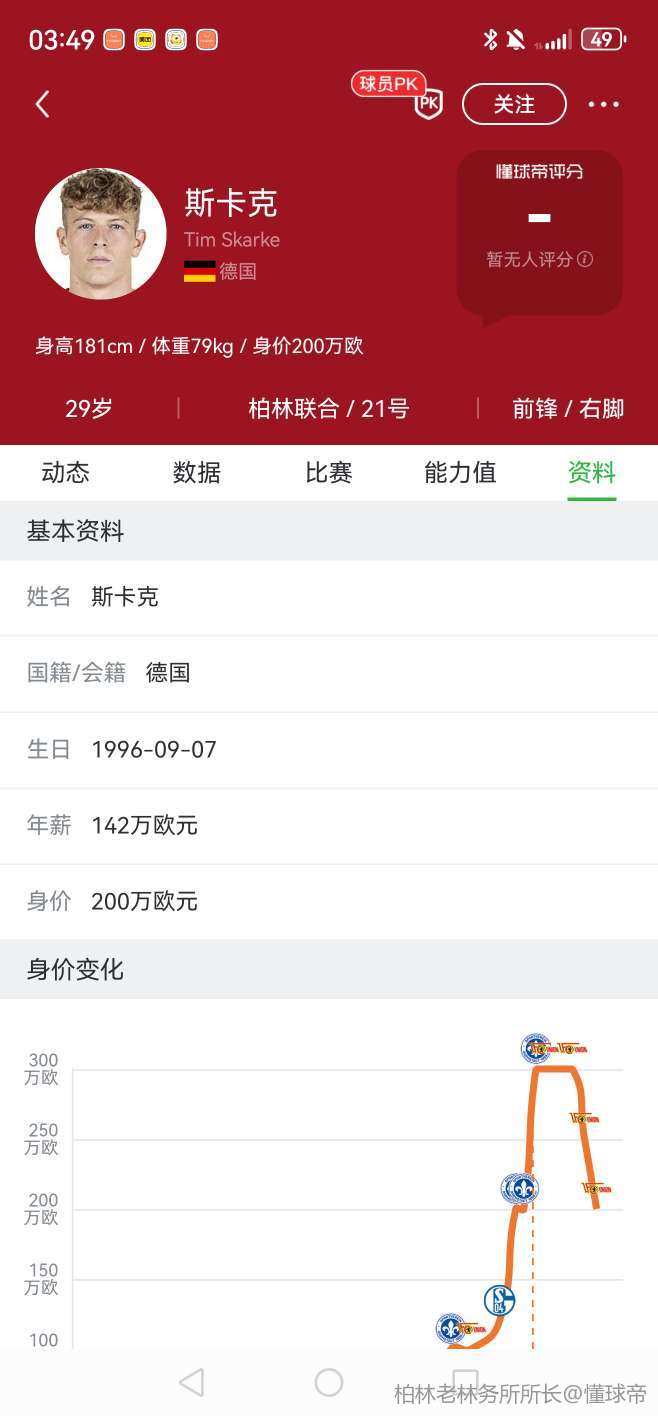
Task: Switch to the 能力值 tab
Action: click(460, 472)
